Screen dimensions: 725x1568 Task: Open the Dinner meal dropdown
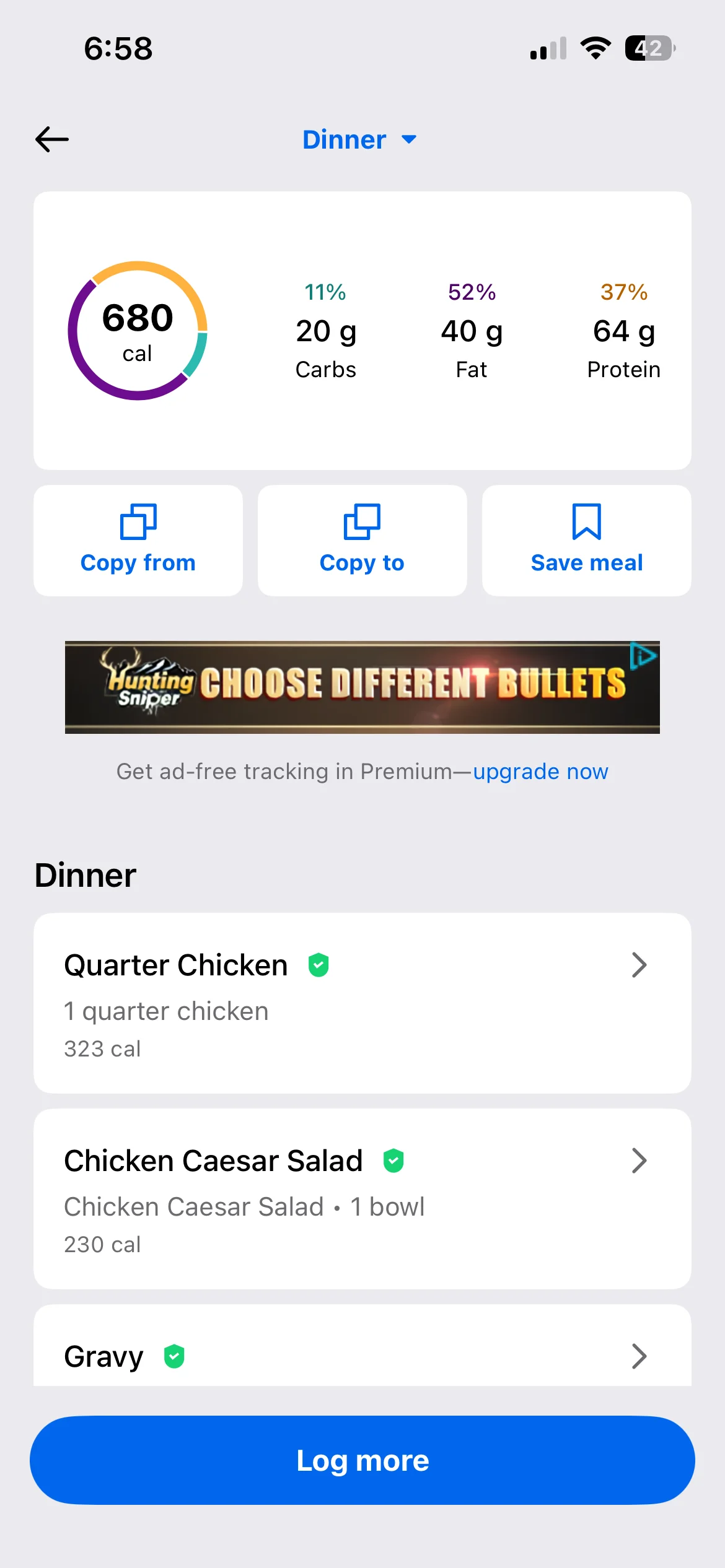click(x=359, y=140)
